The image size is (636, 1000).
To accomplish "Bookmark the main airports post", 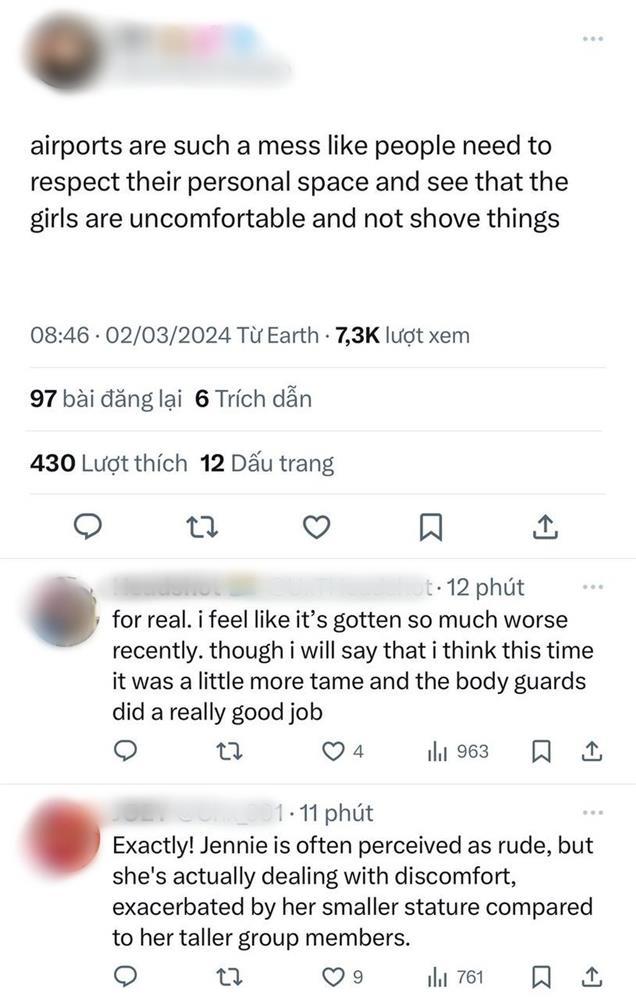I will 431,525.
